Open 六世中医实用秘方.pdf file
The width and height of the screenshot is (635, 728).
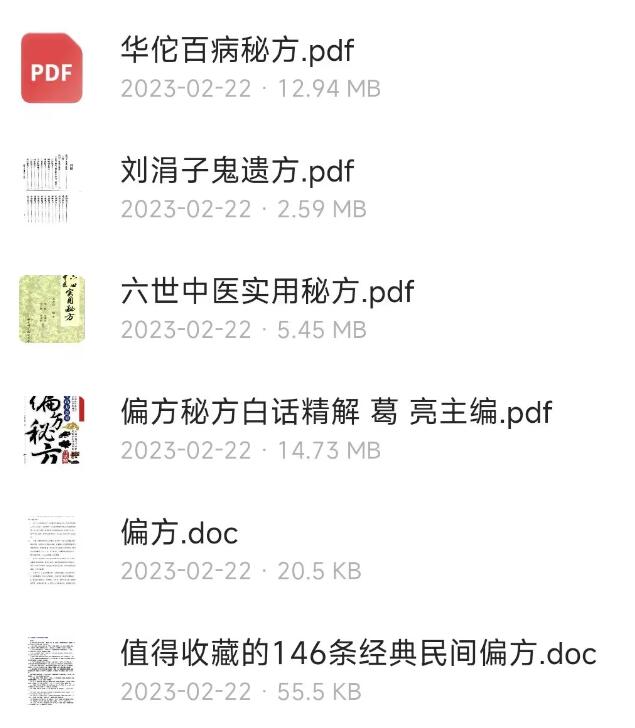click(x=266, y=291)
